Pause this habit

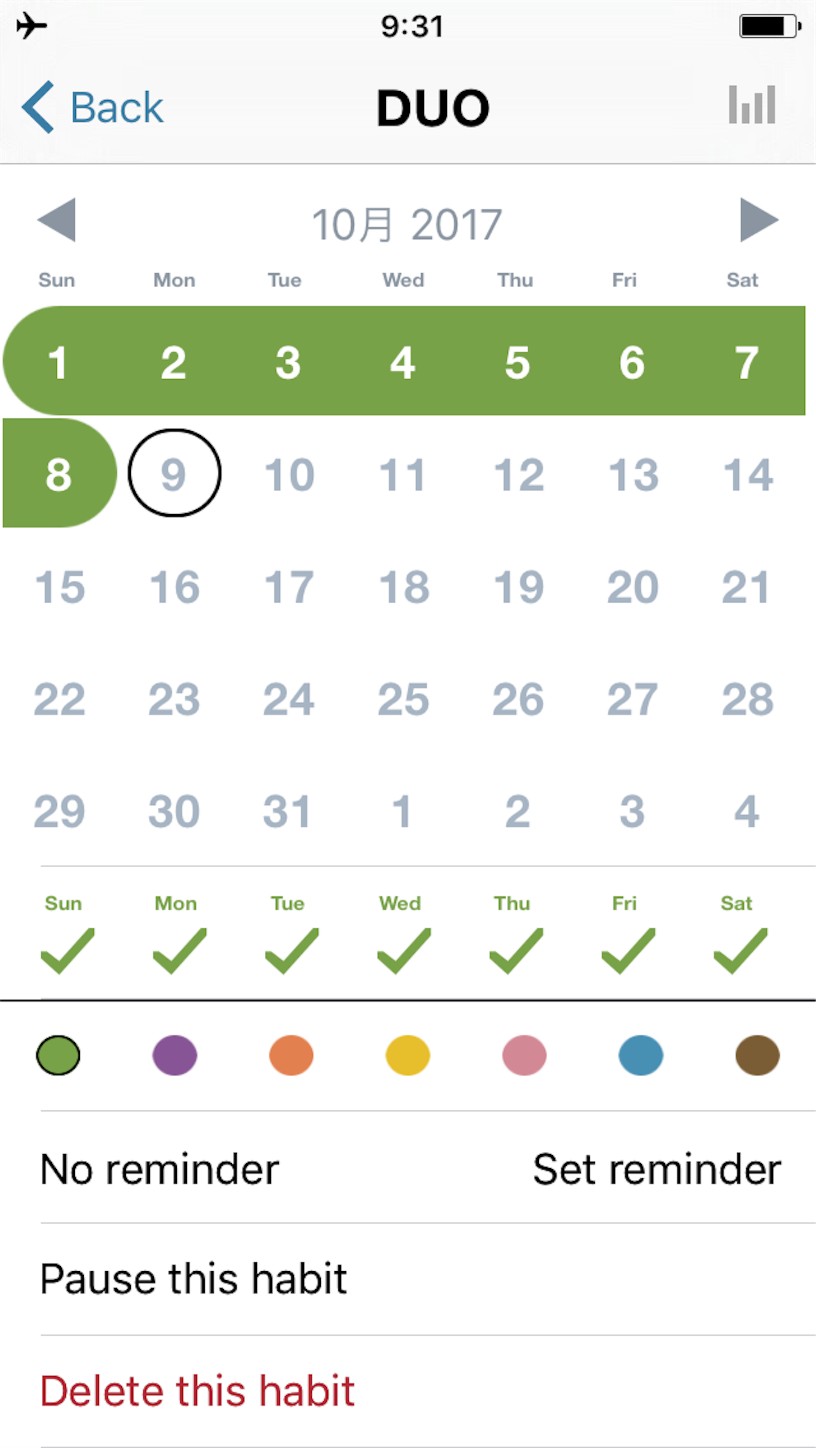tap(428, 1279)
